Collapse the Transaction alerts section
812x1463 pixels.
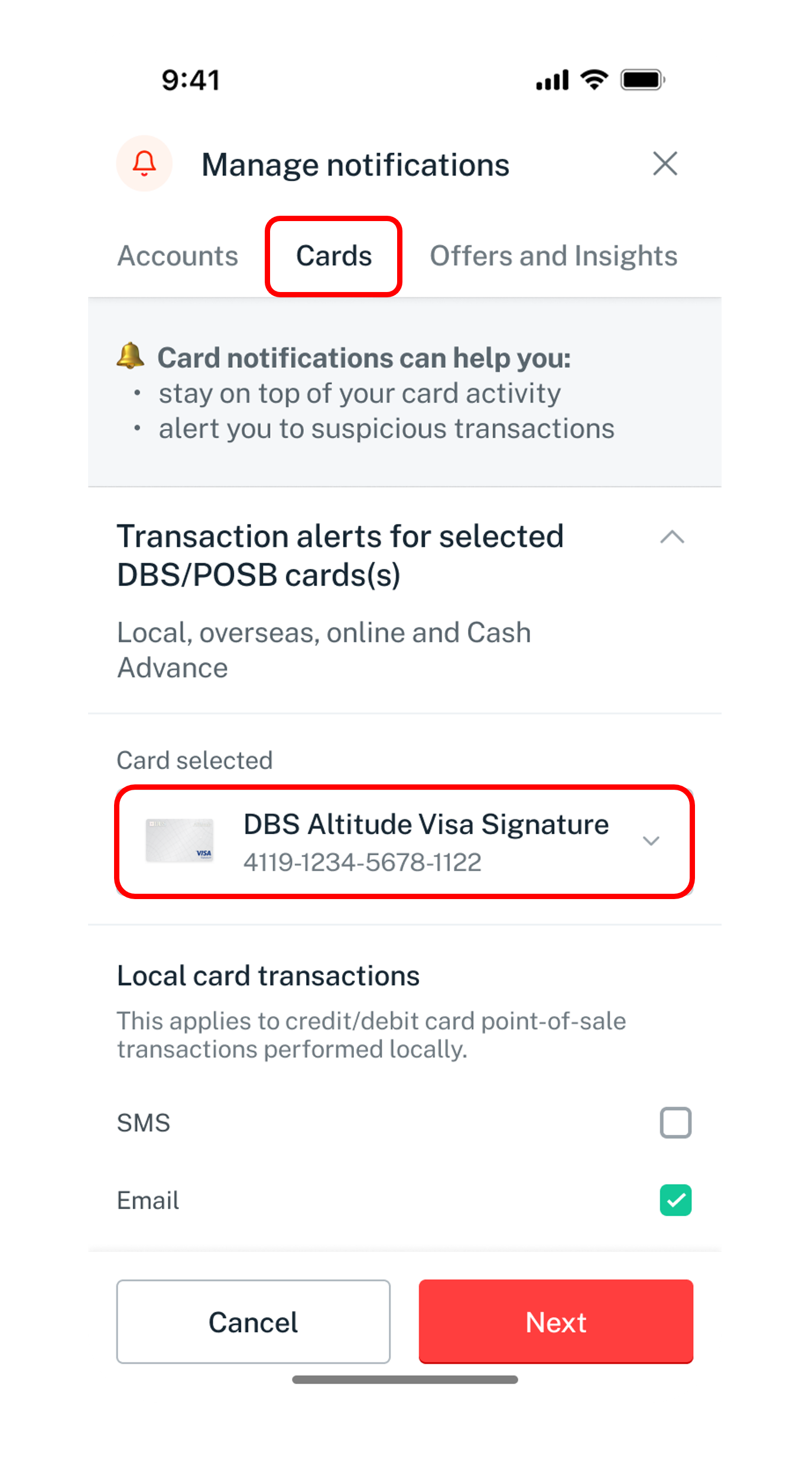click(x=672, y=537)
